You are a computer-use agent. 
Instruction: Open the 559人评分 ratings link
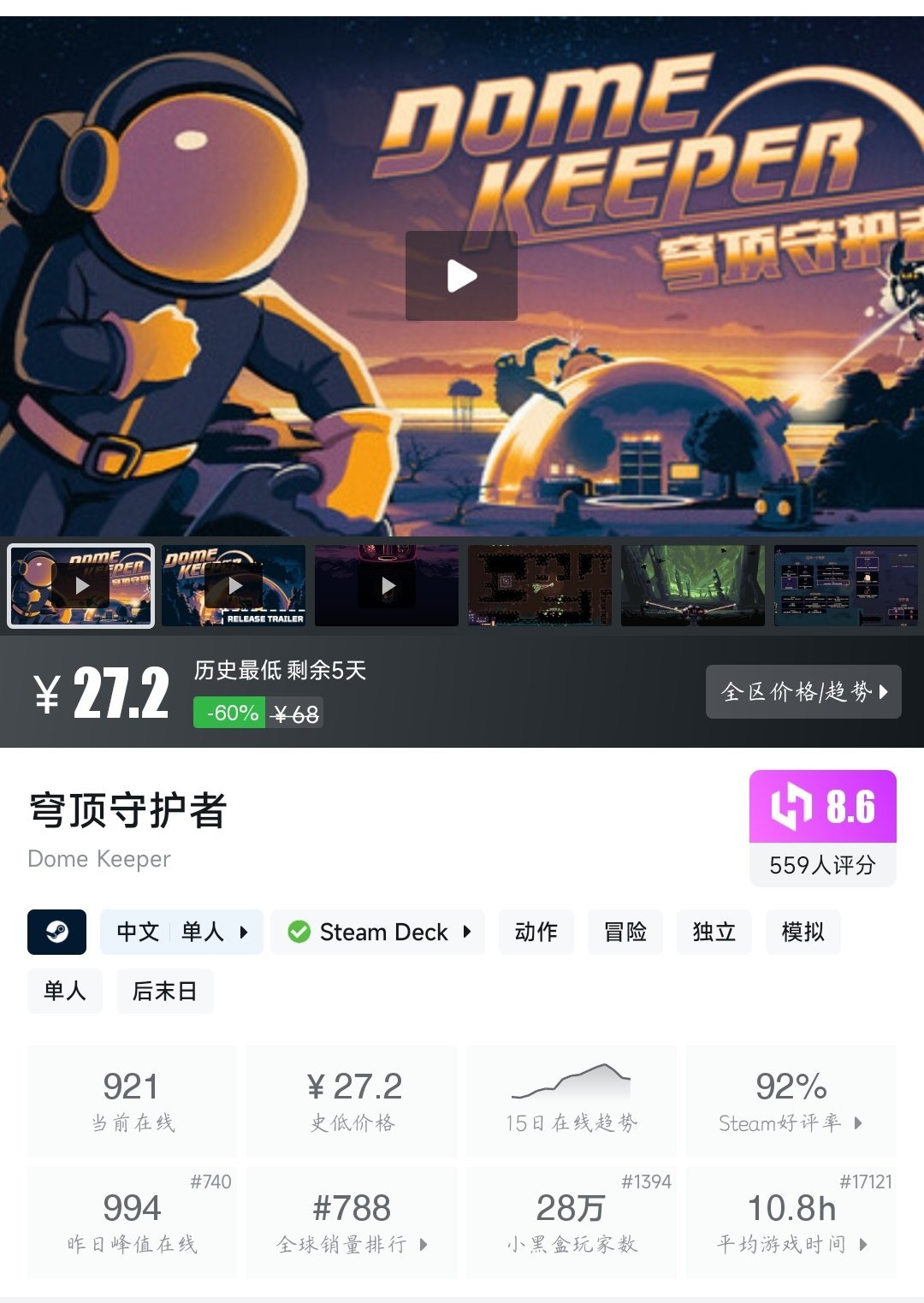(822, 865)
